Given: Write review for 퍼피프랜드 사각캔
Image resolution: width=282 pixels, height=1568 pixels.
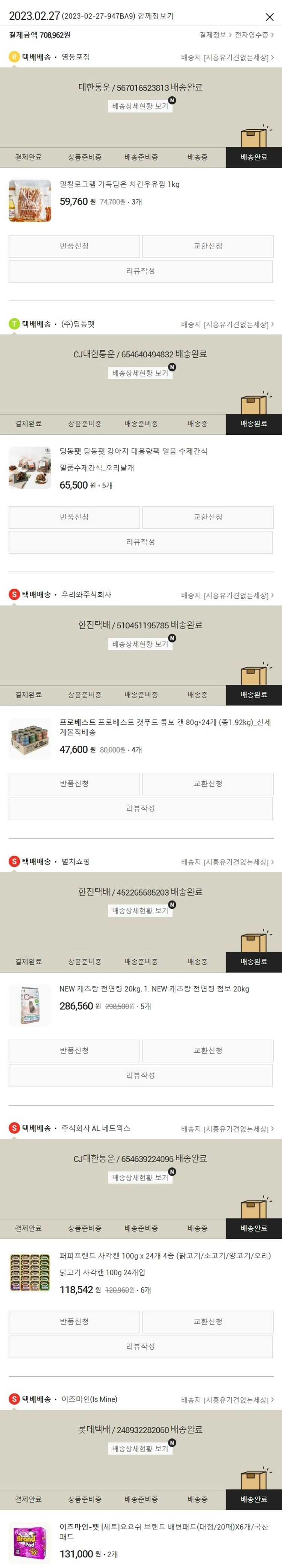Looking at the screenshot, I should (x=140, y=1346).
